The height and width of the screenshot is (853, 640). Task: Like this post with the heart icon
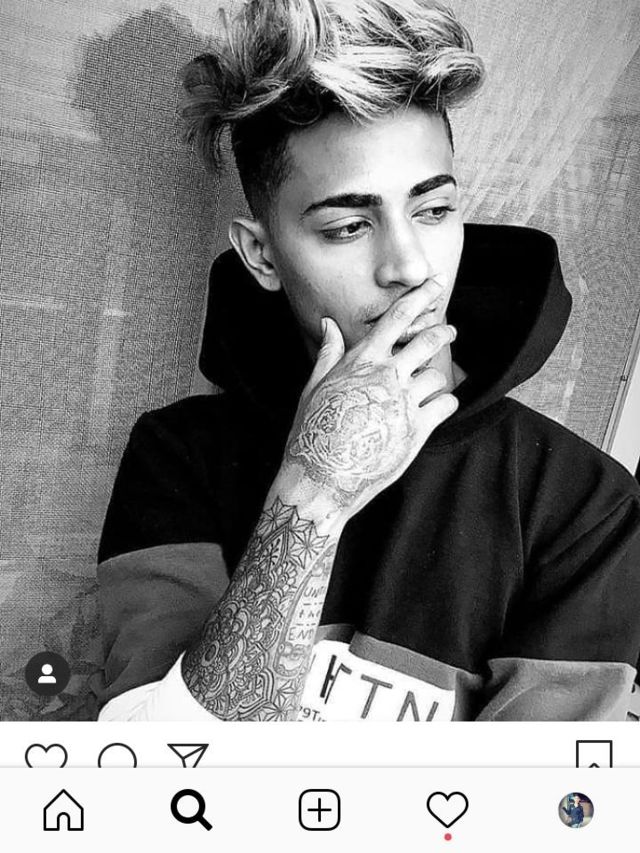[x=46, y=756]
